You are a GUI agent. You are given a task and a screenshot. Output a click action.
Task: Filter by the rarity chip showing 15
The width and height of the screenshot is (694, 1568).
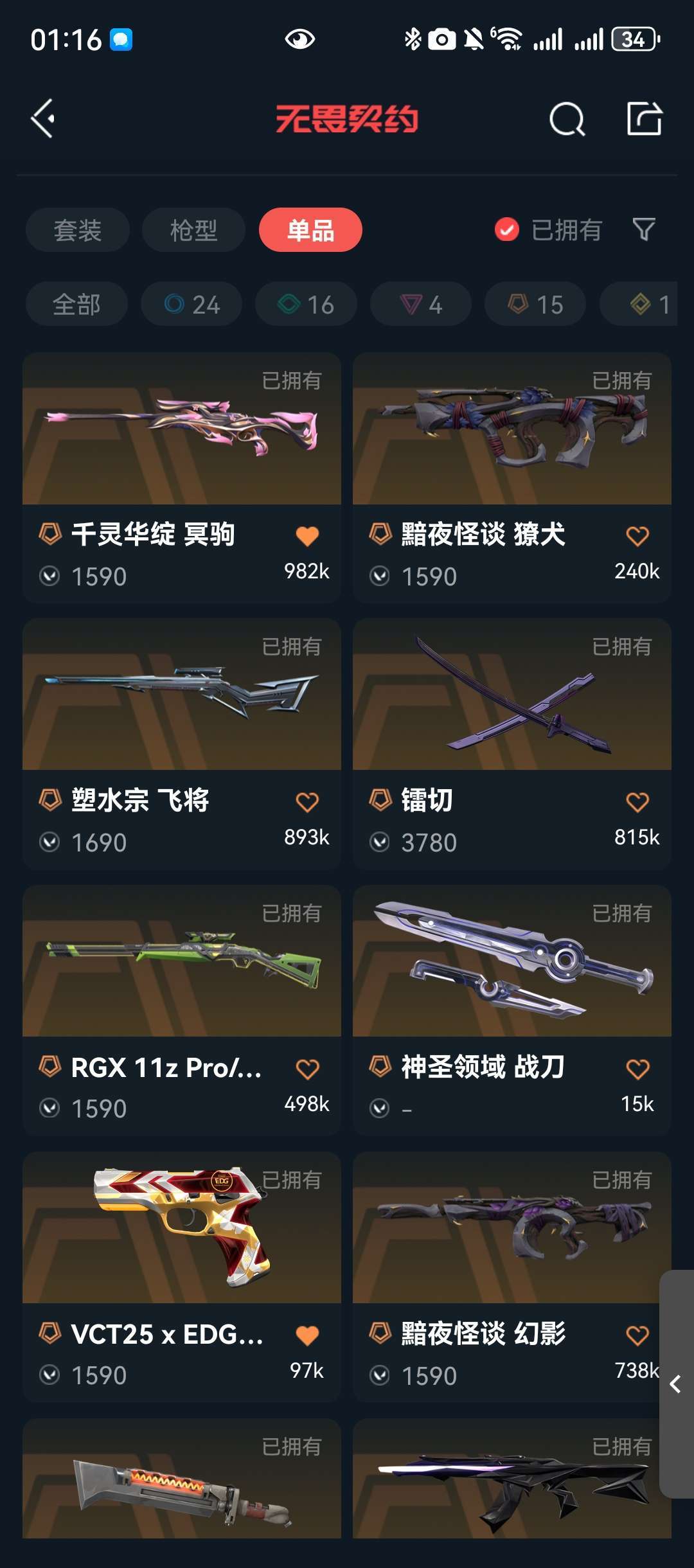tap(535, 304)
